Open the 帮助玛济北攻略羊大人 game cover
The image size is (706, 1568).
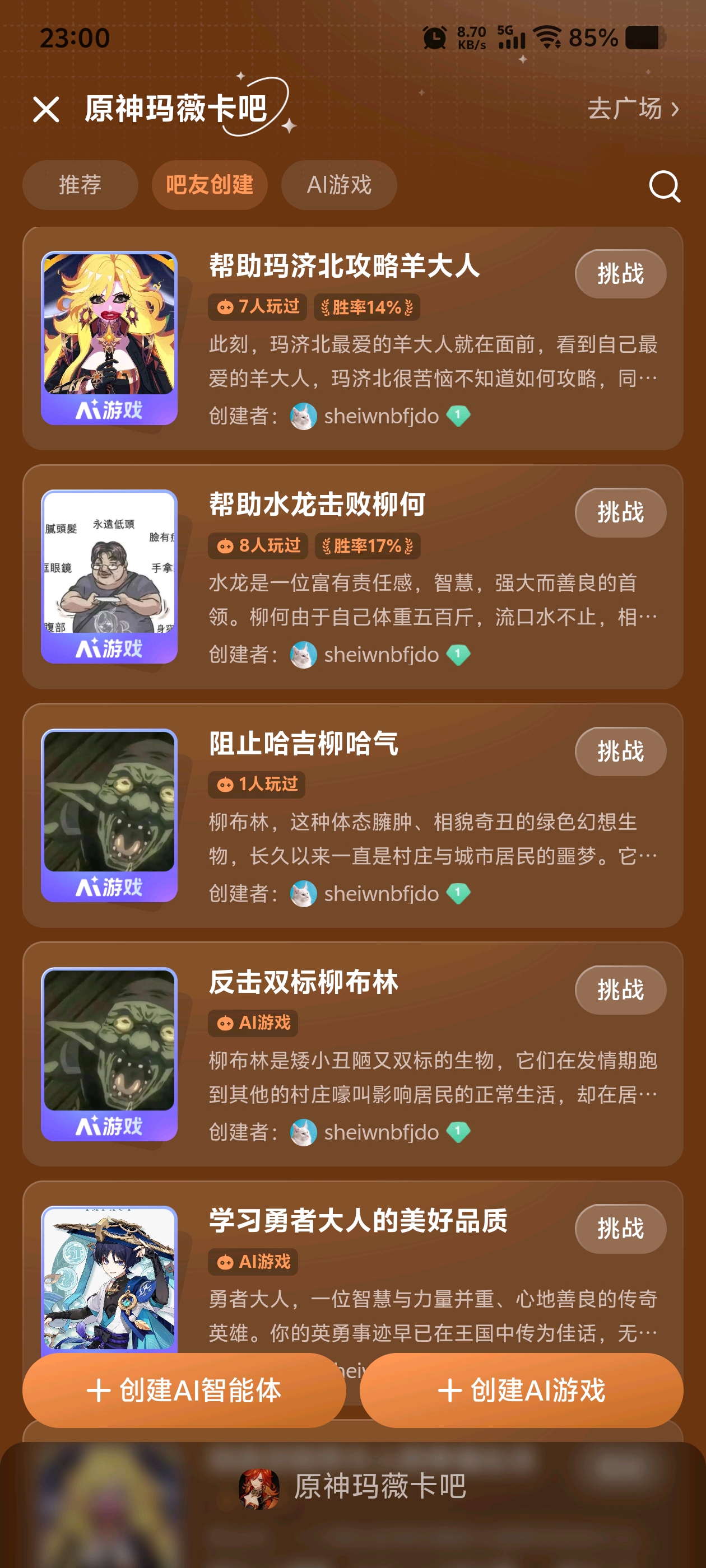[109, 338]
